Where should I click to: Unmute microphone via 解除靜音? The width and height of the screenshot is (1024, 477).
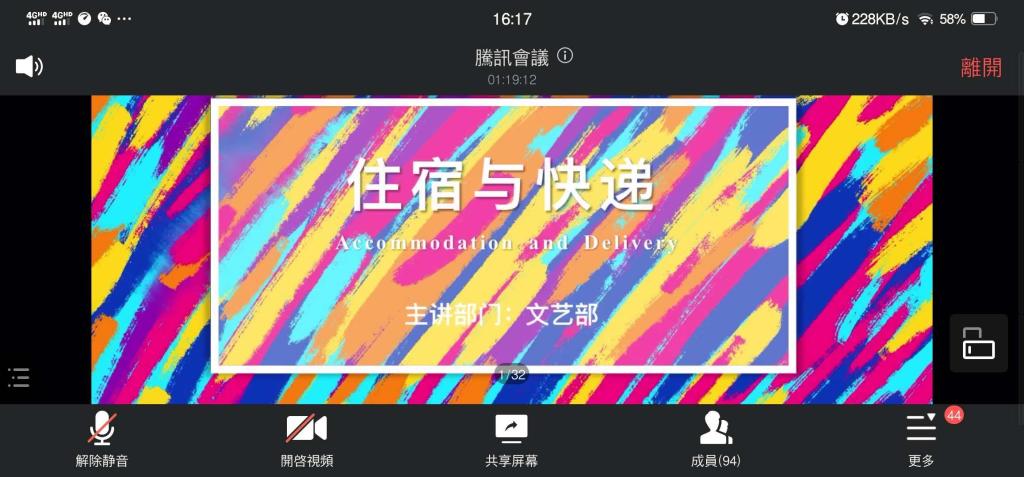coord(102,439)
